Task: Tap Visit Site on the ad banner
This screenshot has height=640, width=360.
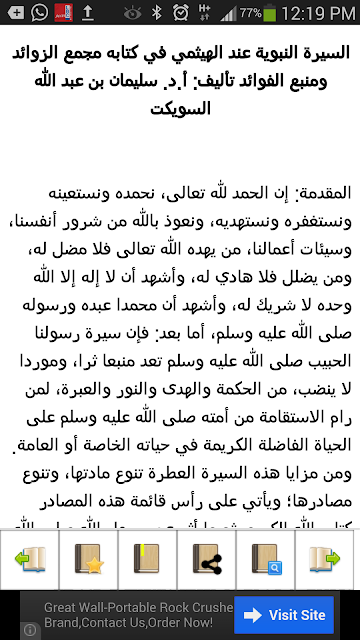Action: click(284, 615)
